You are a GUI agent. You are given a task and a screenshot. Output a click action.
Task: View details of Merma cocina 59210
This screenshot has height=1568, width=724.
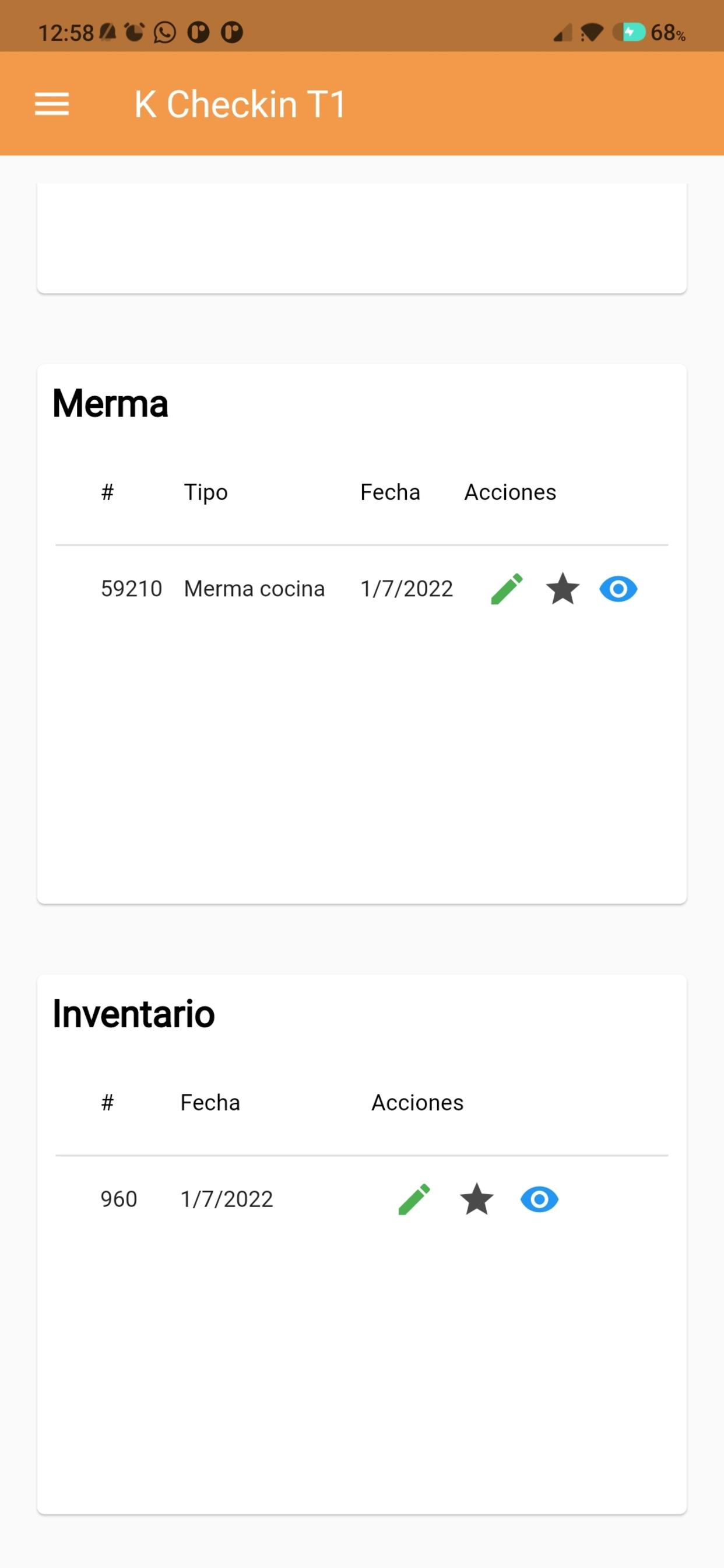click(x=618, y=589)
